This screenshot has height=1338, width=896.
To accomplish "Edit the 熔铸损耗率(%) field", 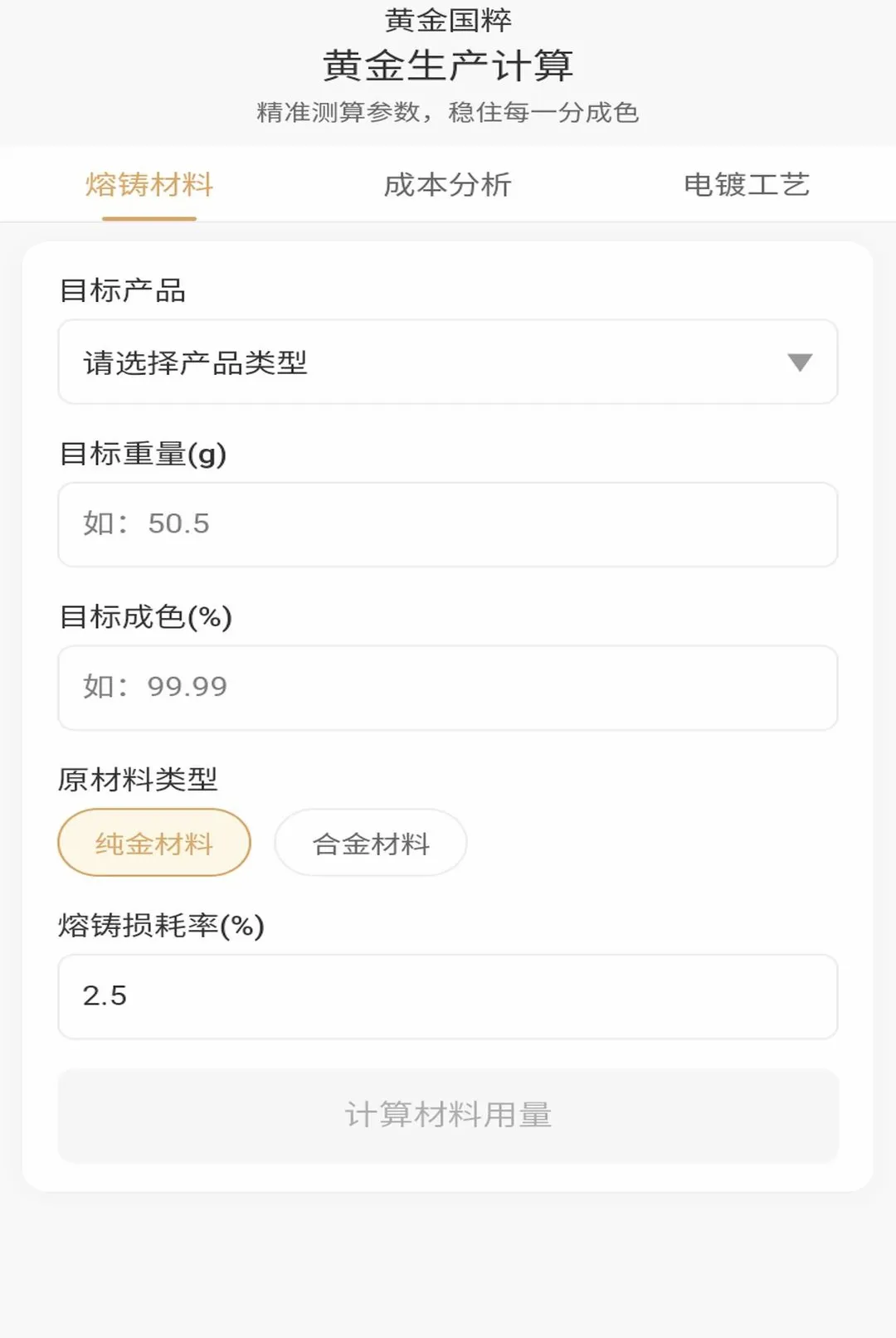I will (x=448, y=996).
